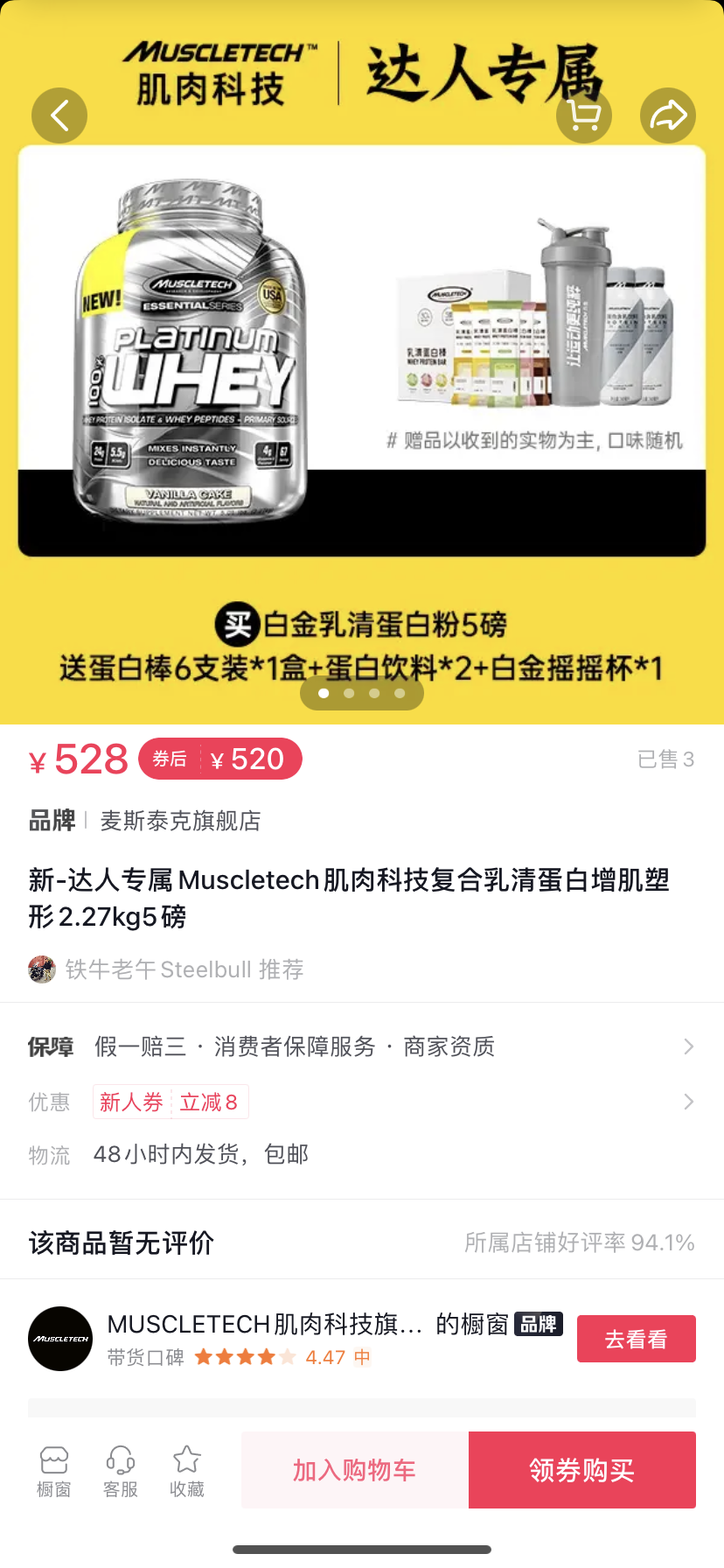The image size is (724, 1568).
Task: Open the main product image
Action: click(x=362, y=350)
